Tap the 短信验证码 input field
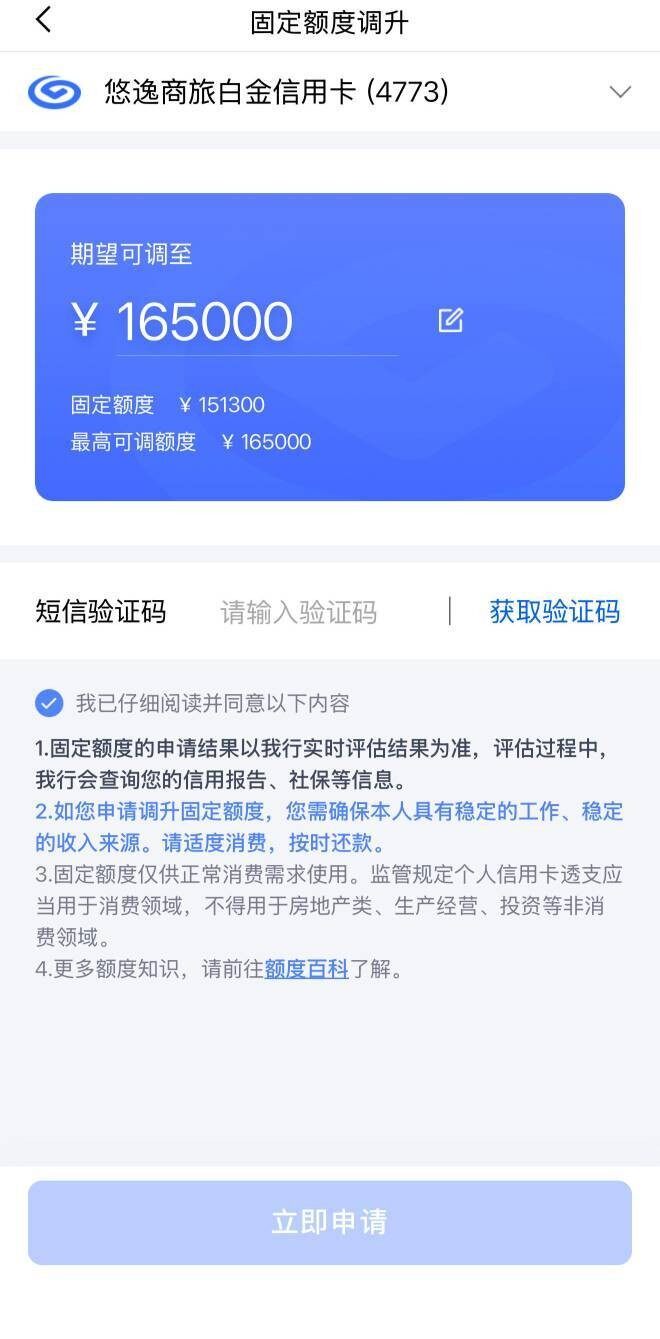This screenshot has width=660, height=1339. pos(320,612)
